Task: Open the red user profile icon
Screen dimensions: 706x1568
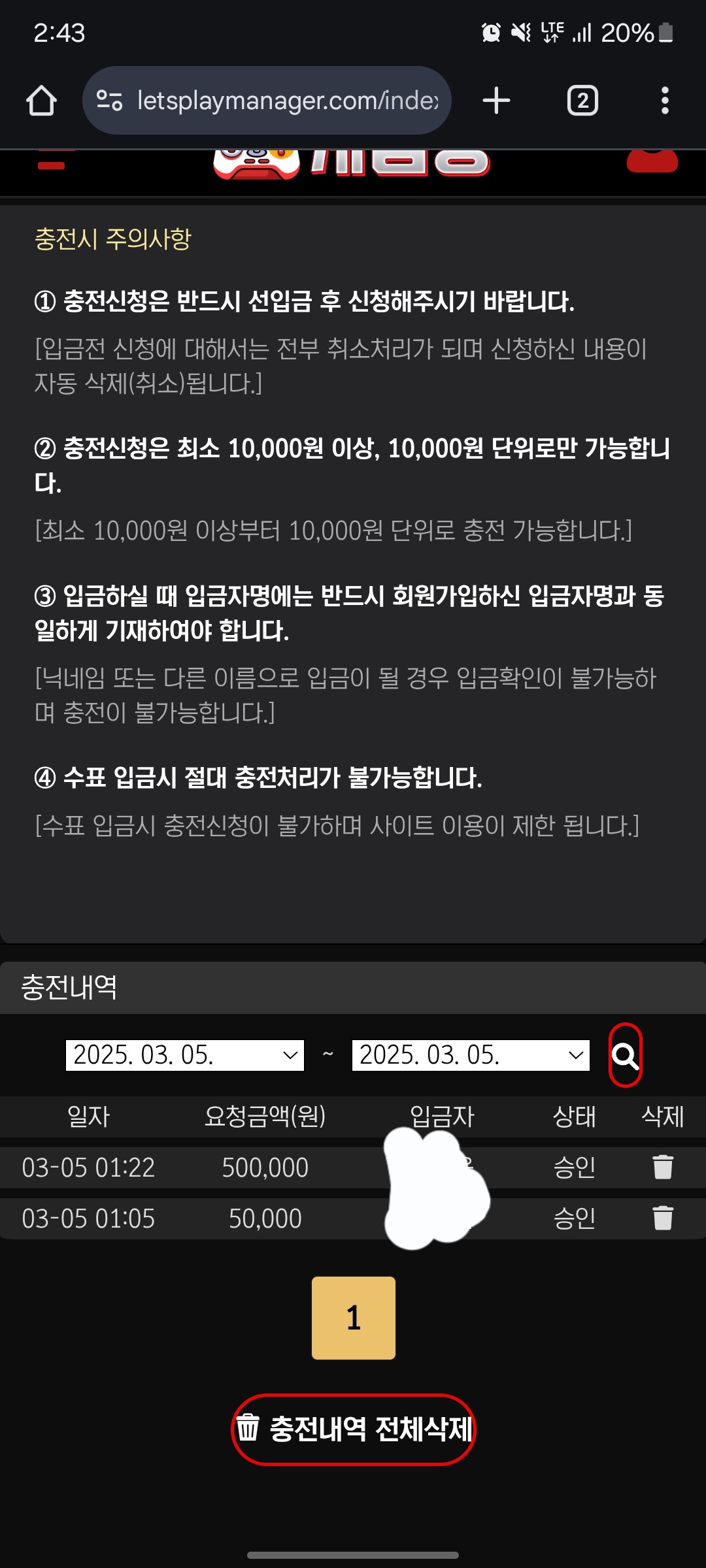Action: pos(652,161)
